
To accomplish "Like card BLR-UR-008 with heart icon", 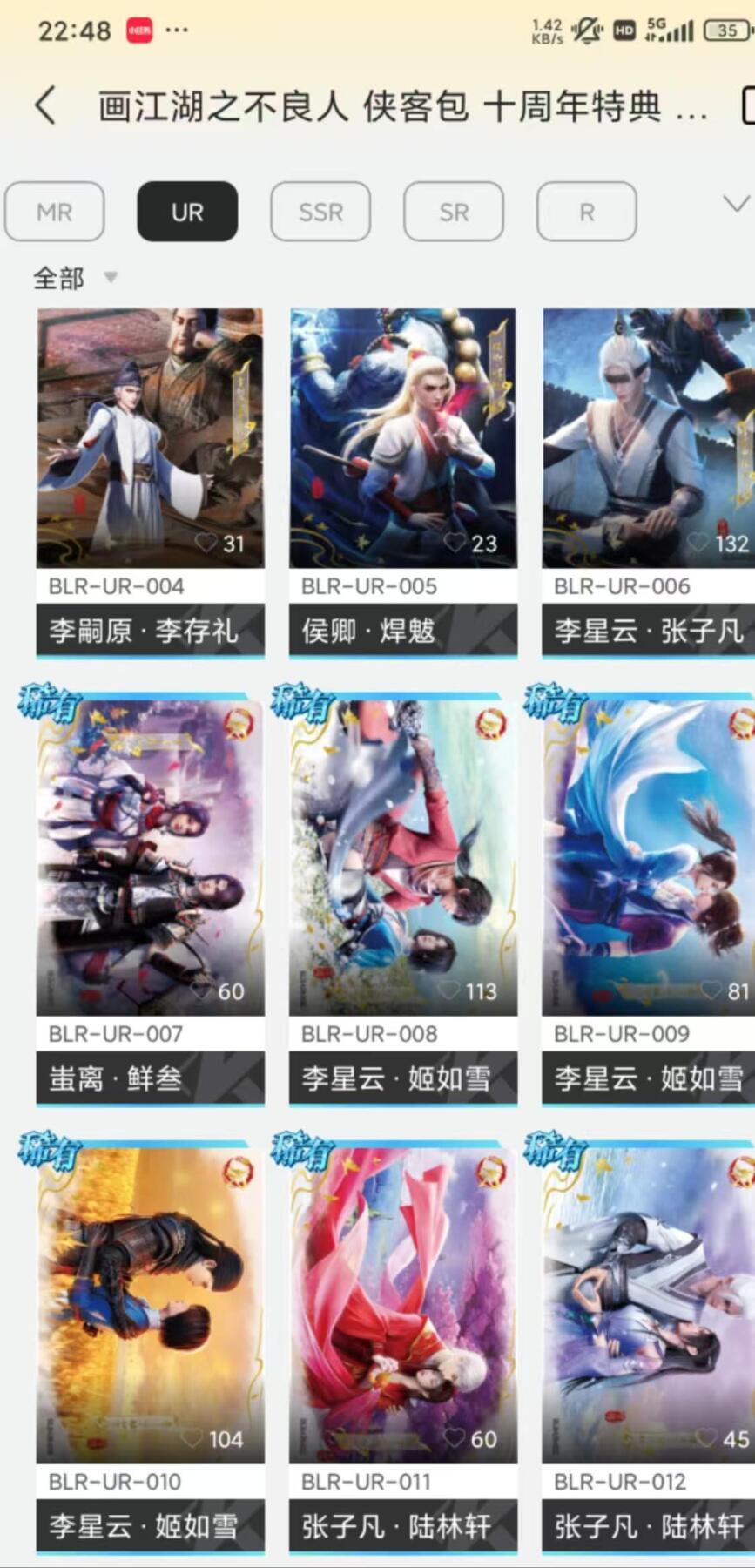I will click(x=449, y=990).
